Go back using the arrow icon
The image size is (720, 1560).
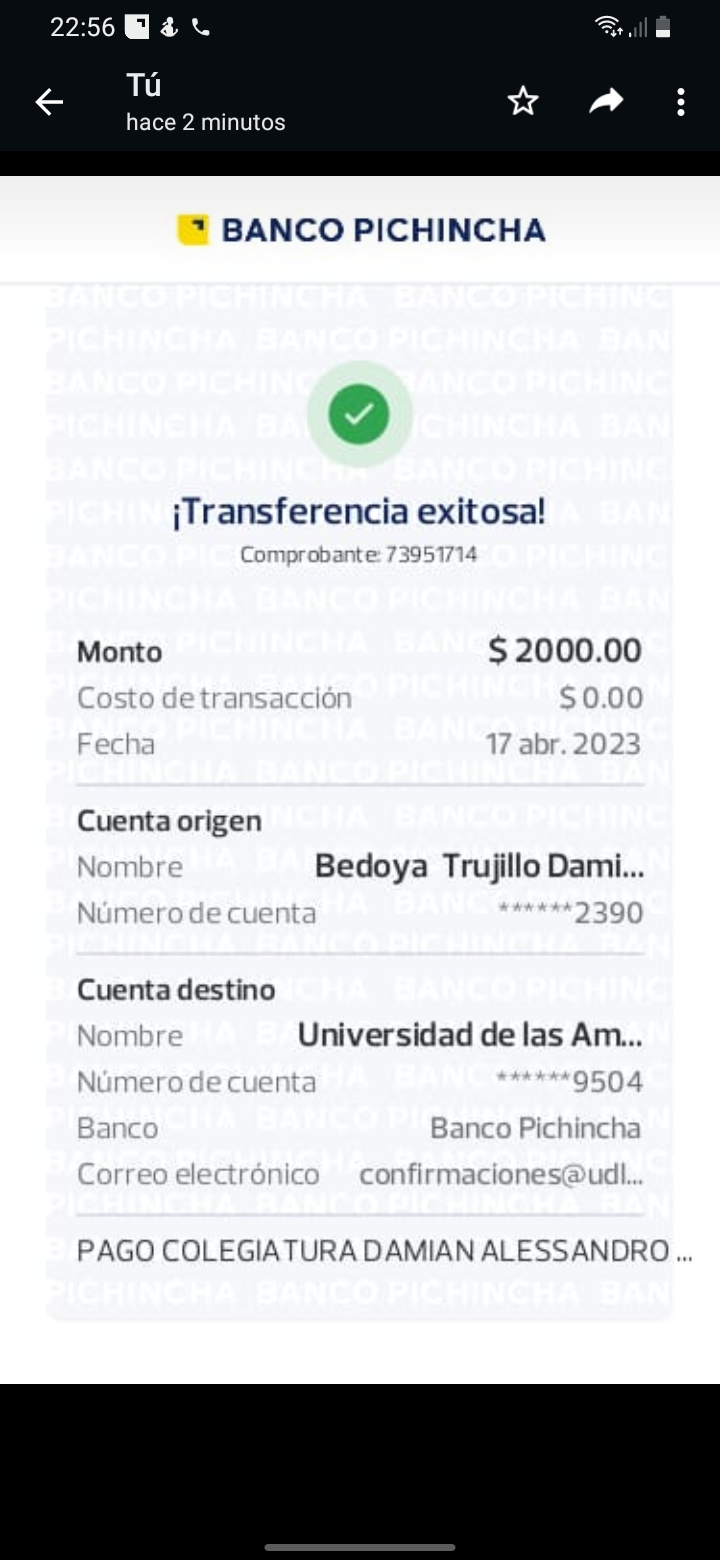click(49, 102)
